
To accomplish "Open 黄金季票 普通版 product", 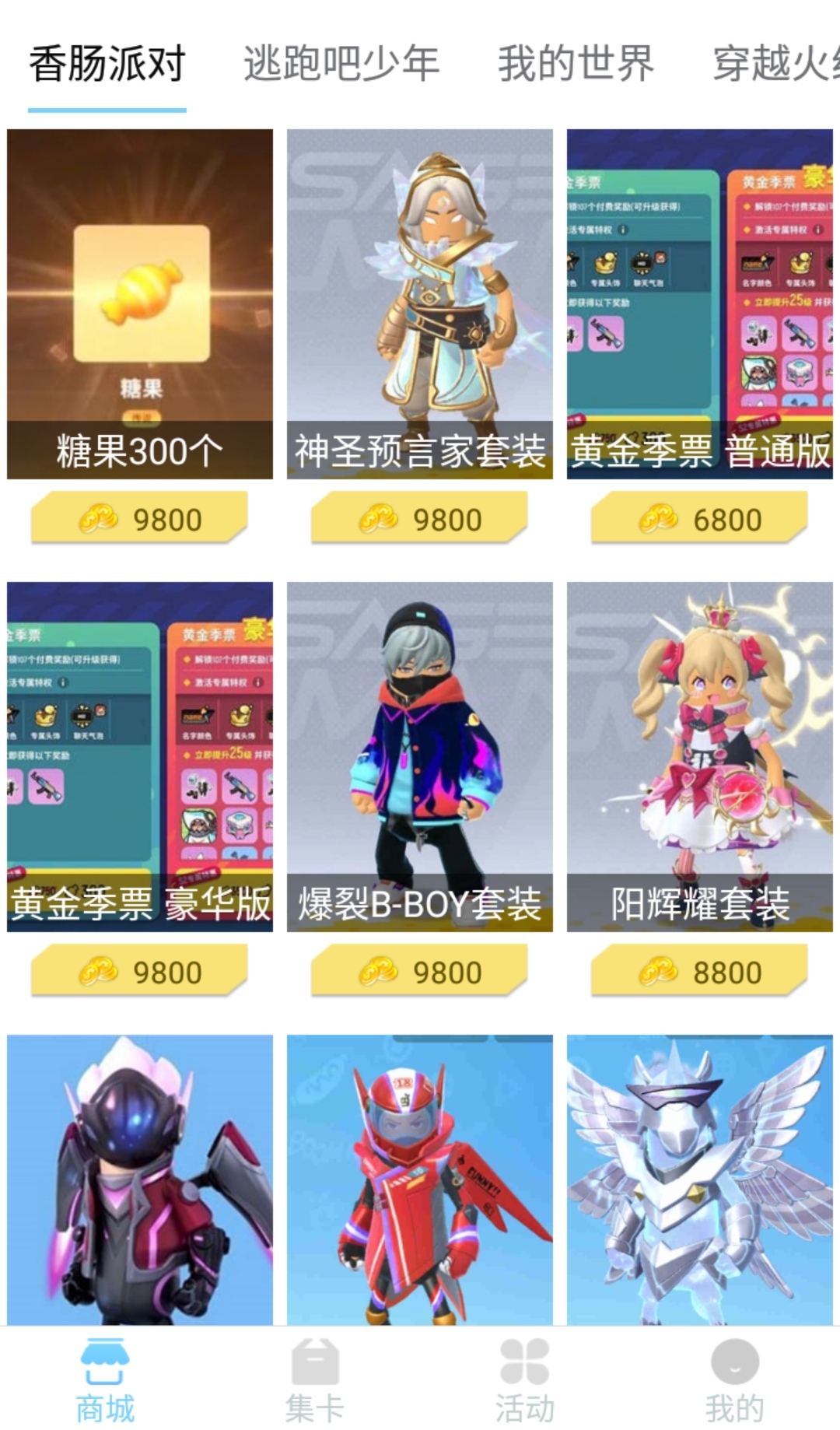I will point(700,303).
